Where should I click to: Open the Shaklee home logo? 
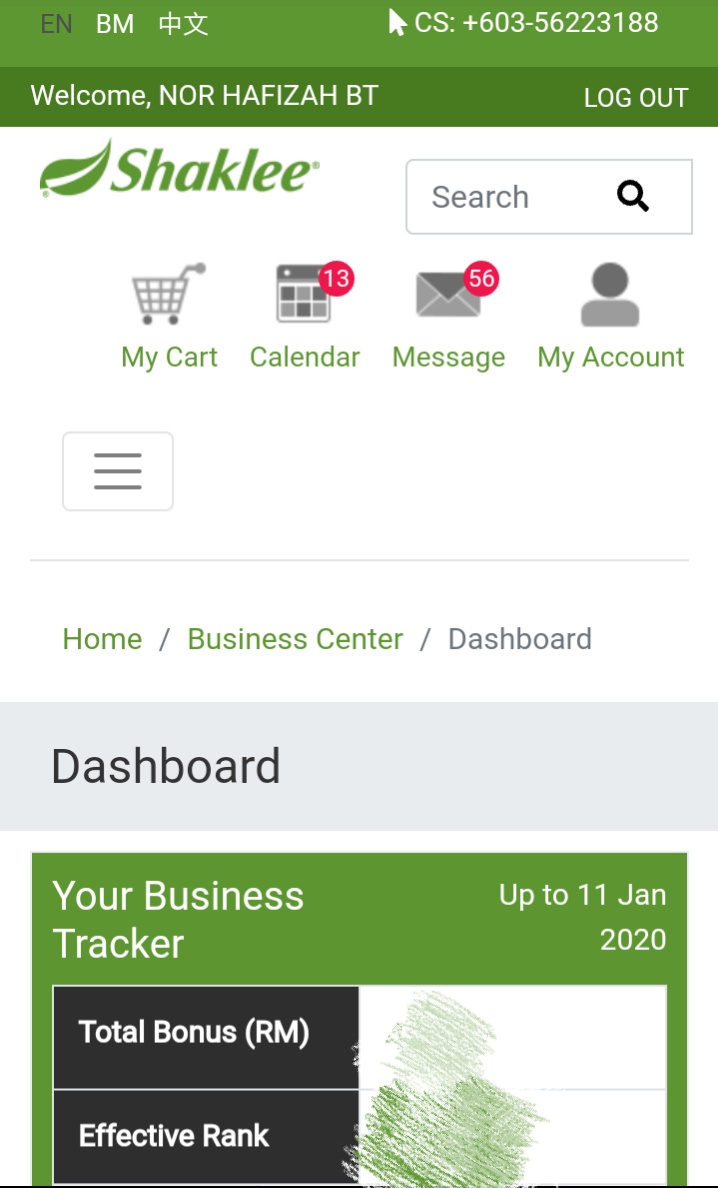tap(180, 170)
